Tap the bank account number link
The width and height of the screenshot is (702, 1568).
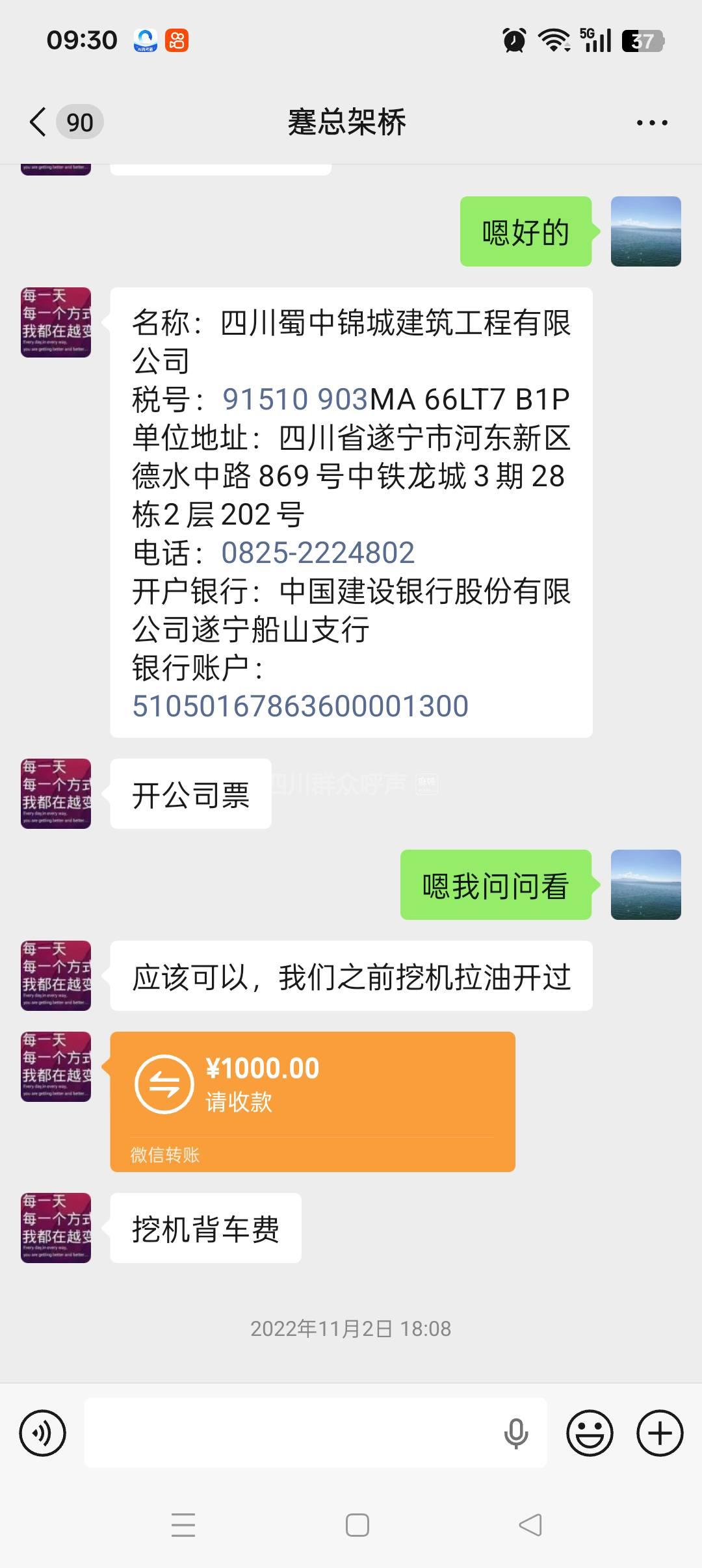click(300, 706)
